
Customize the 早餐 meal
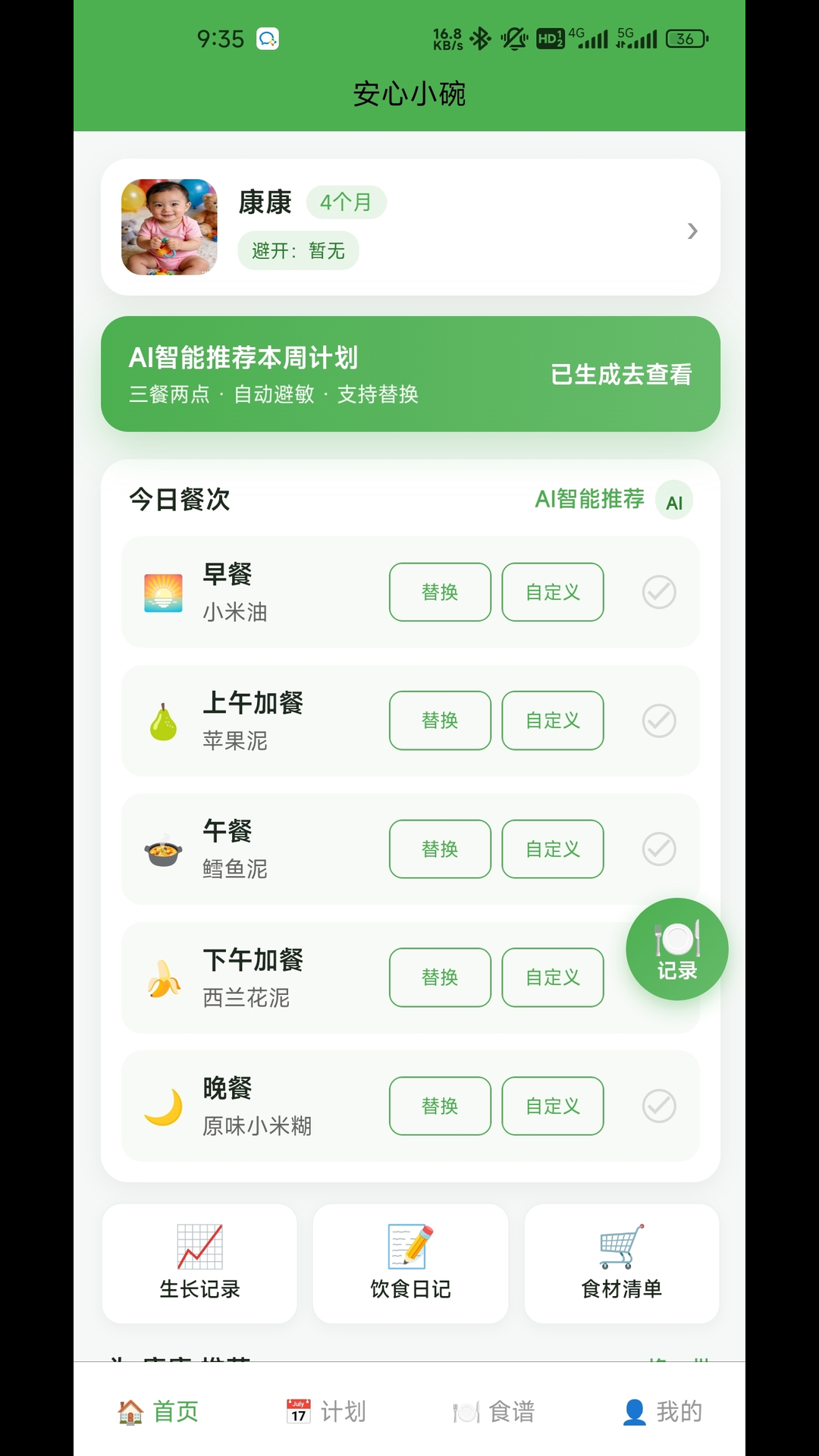click(553, 592)
